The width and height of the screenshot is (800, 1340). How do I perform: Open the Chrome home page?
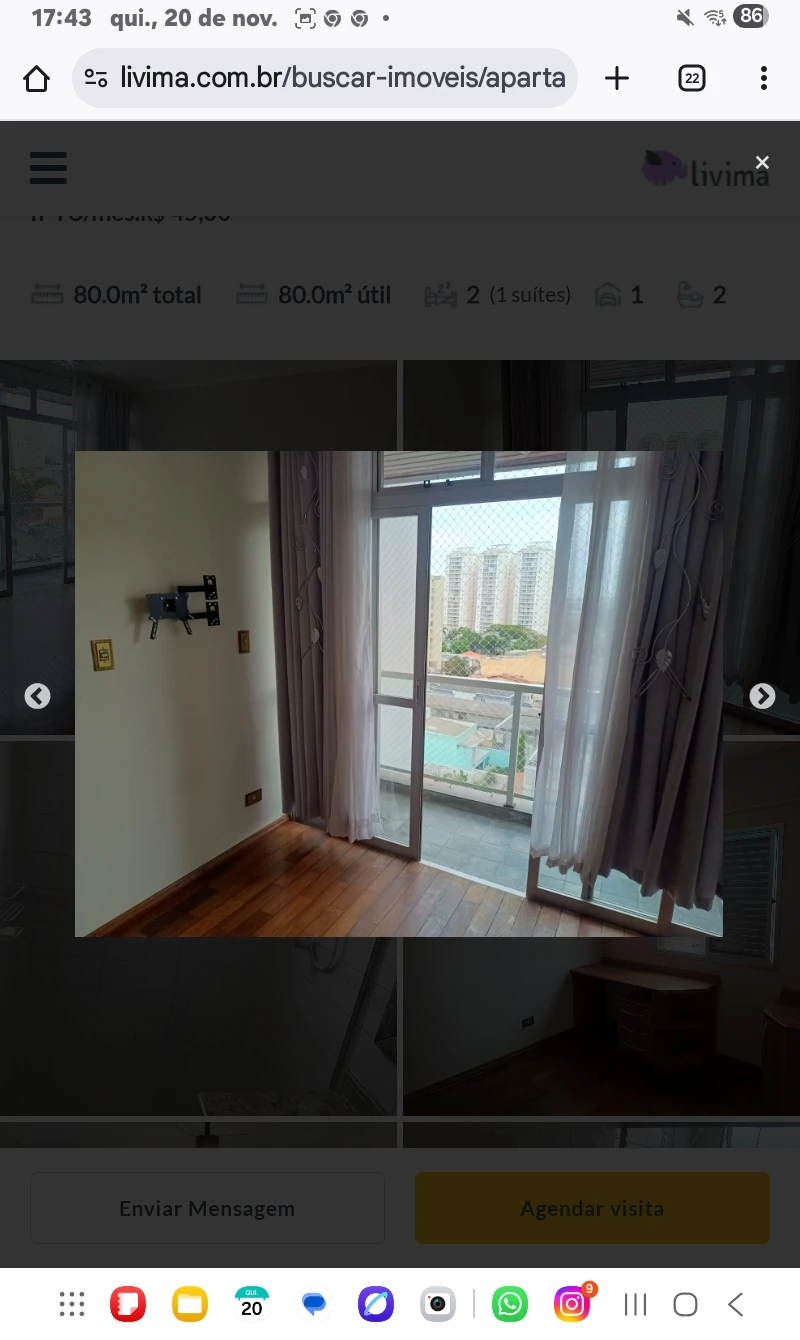point(36,78)
